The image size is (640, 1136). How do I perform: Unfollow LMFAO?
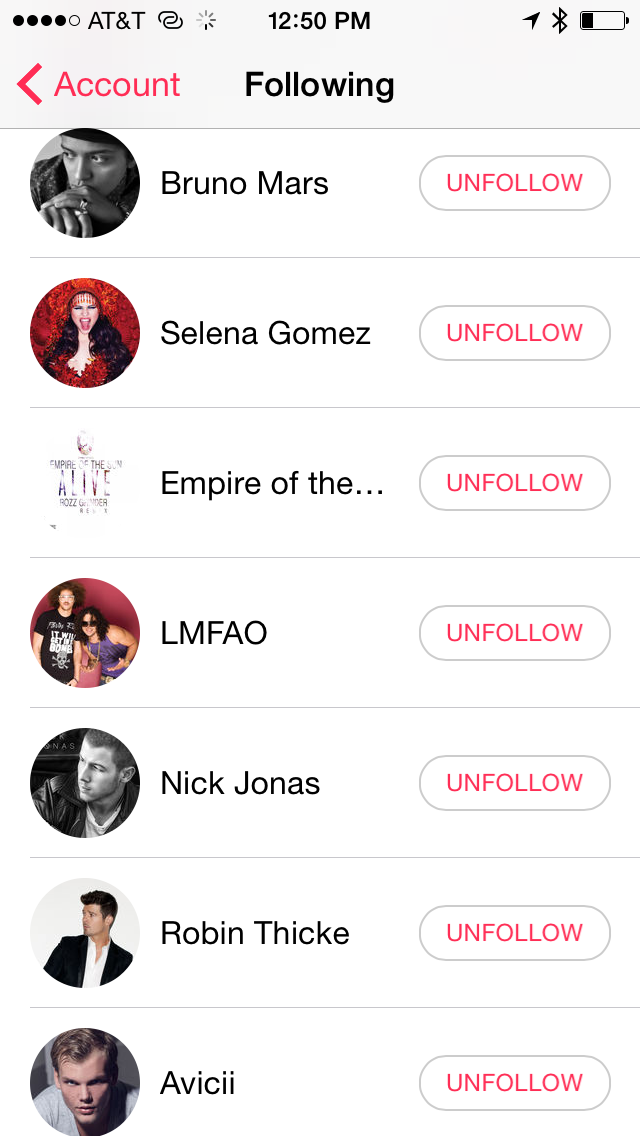click(x=514, y=633)
